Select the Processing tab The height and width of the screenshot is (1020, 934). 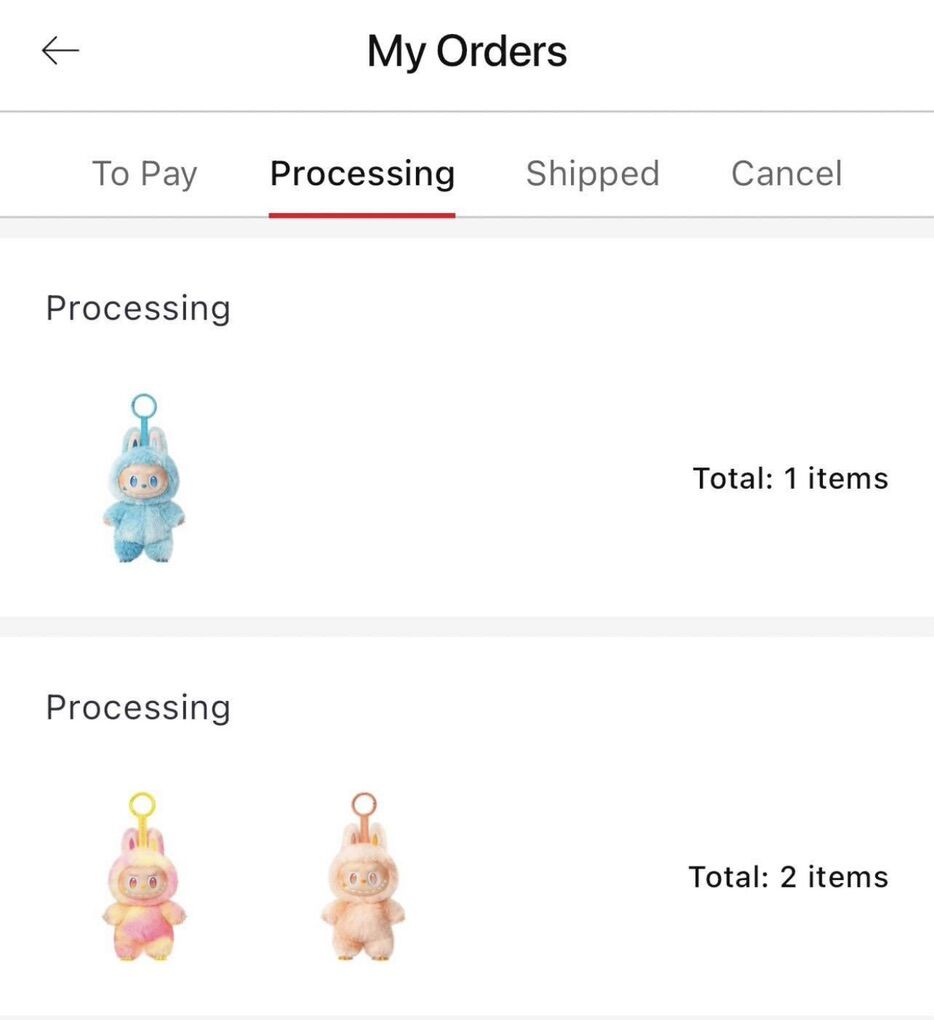[x=362, y=174]
